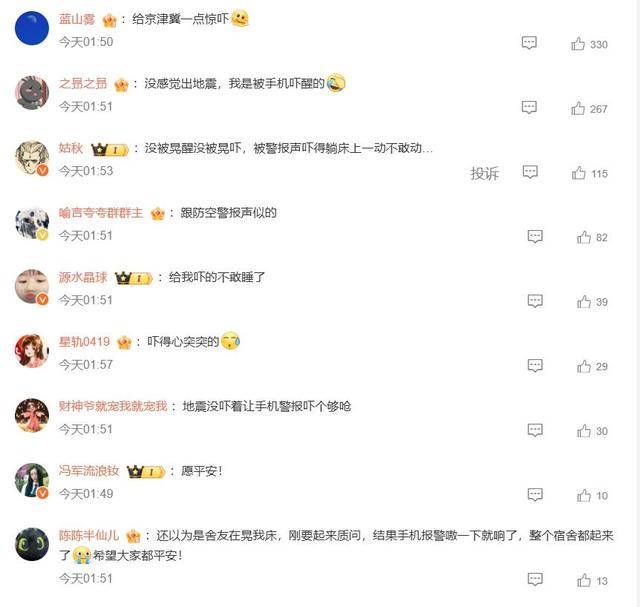640x607 pixels.
Task: Open 姑秋's profile avatar
Action: [32, 157]
